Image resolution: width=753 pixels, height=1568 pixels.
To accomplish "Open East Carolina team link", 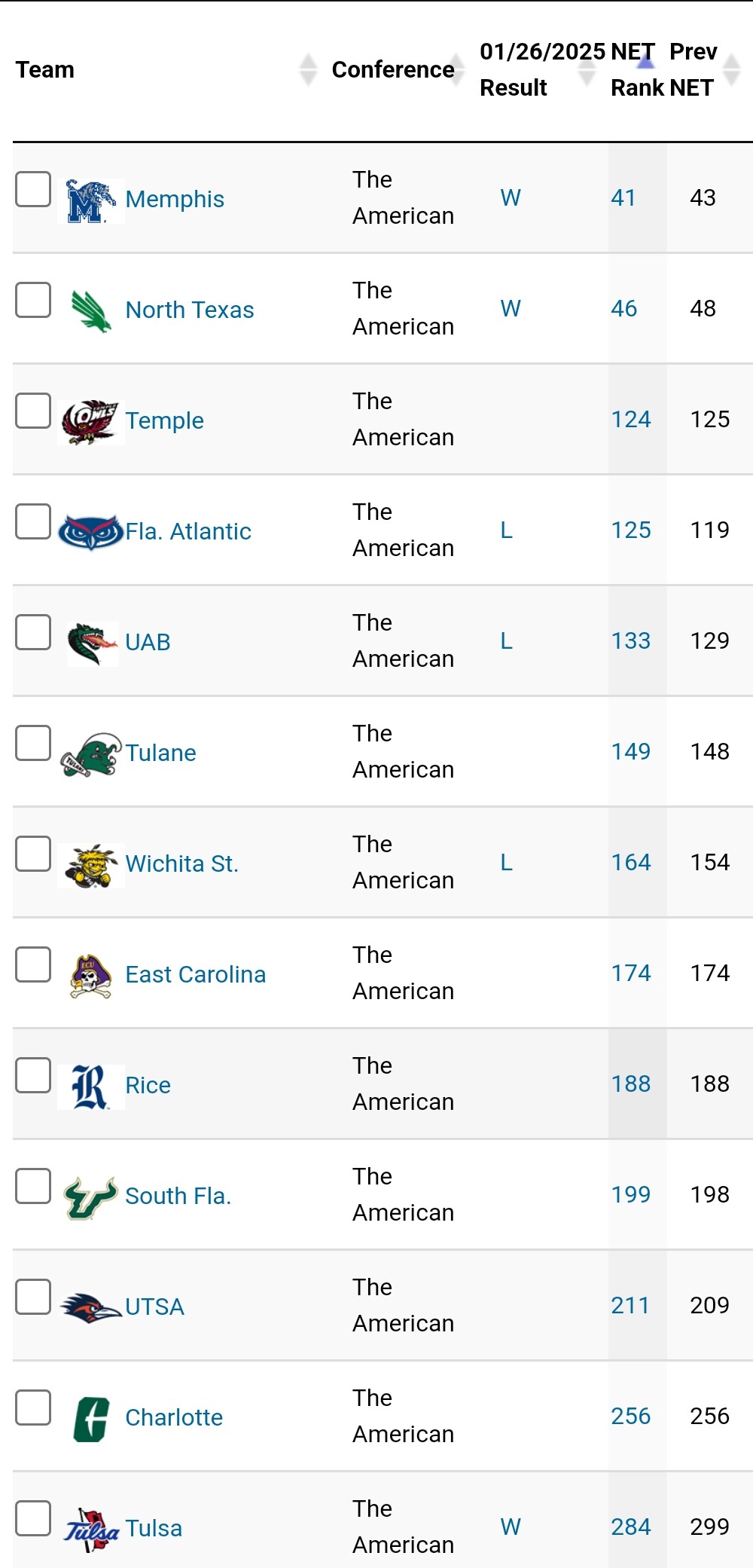I will [x=195, y=974].
